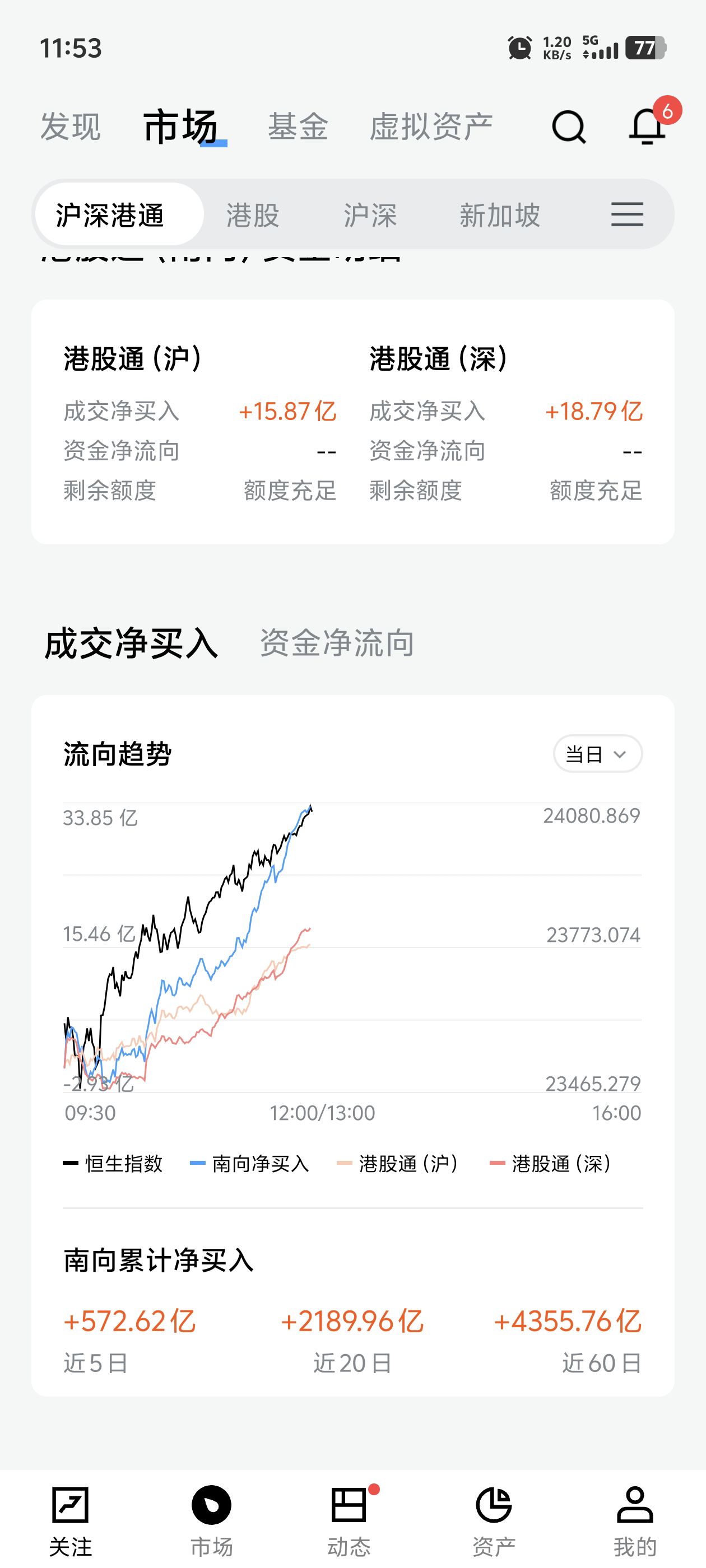Select the 沪深港通 market chip
The width and height of the screenshot is (706, 1568).
[x=110, y=216]
